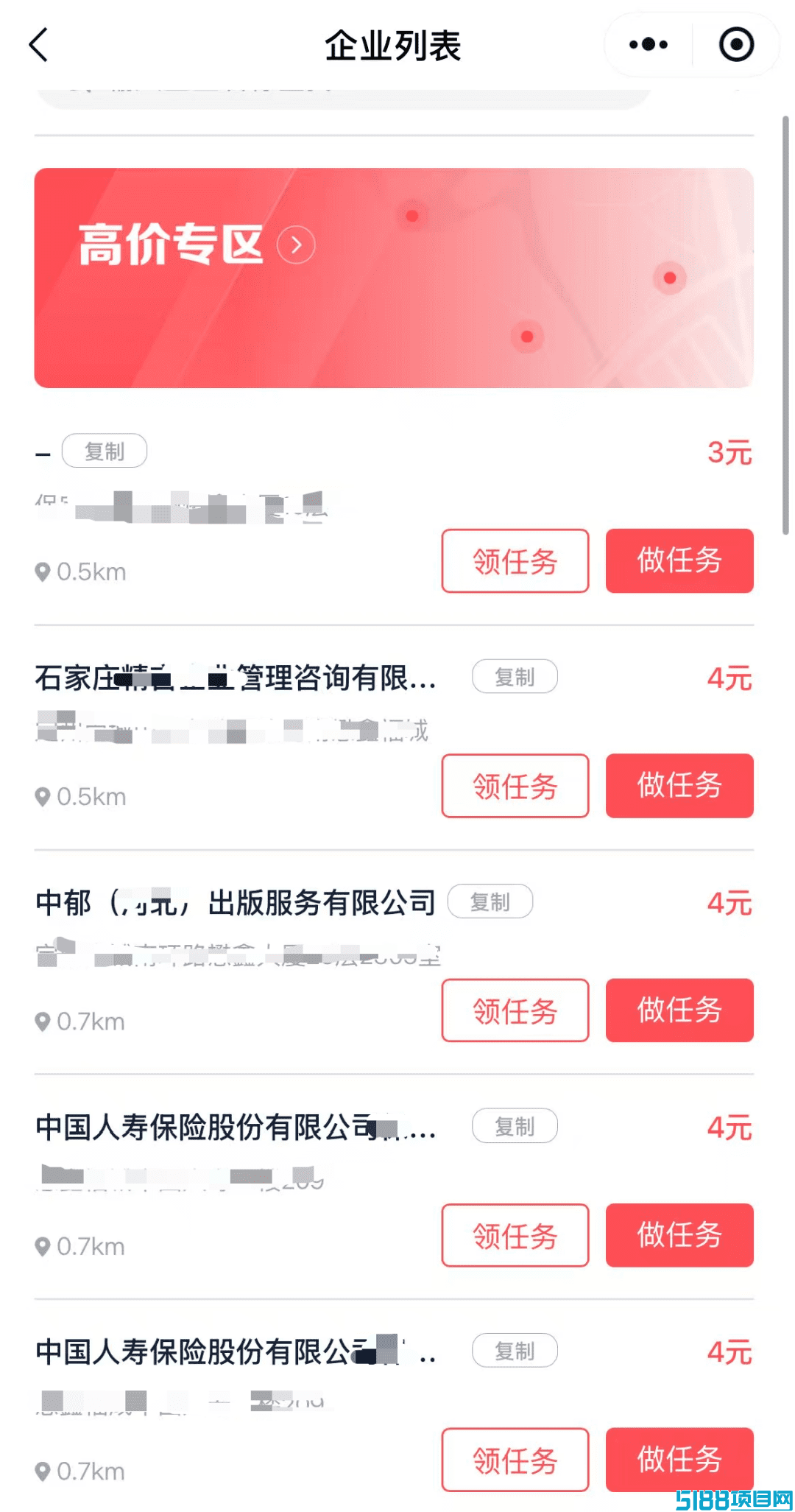The width and height of the screenshot is (795, 1512).
Task: Close the mini program with the circle button
Action: click(736, 45)
